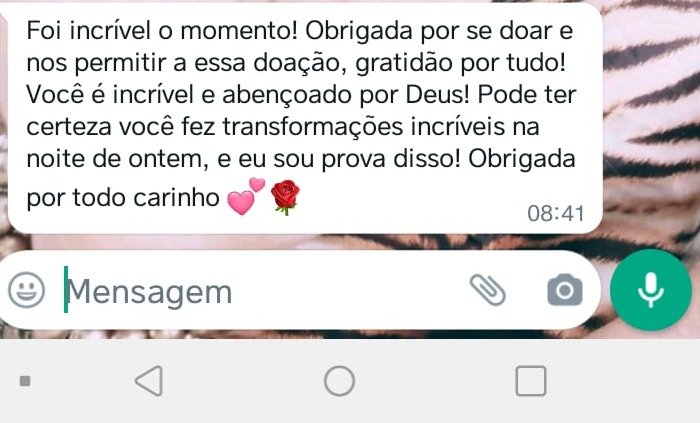Go back with the system back button
This screenshot has width=700, height=423.
click(148, 380)
